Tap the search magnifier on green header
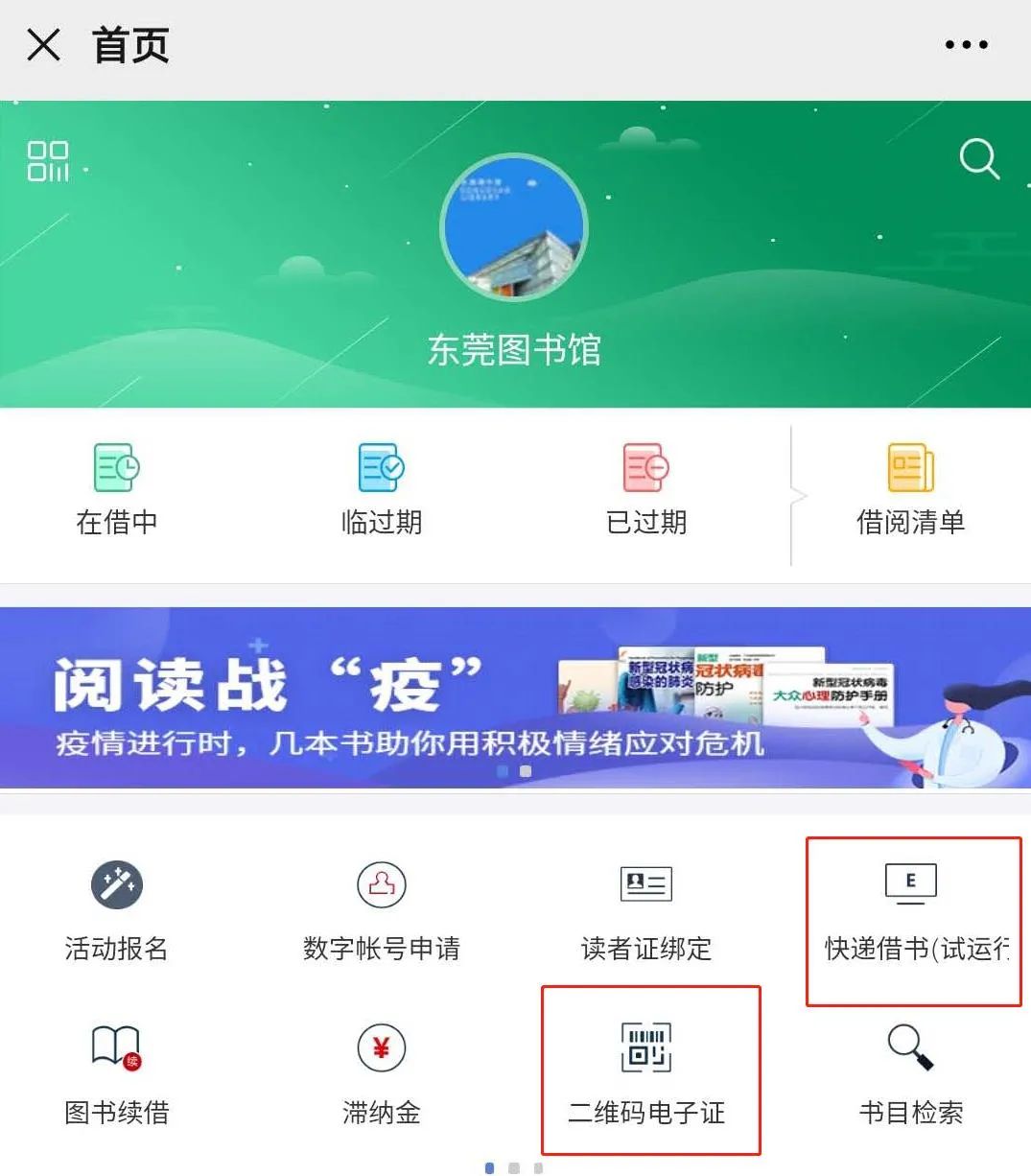Screen dimensions: 1031x1176 click(x=979, y=159)
